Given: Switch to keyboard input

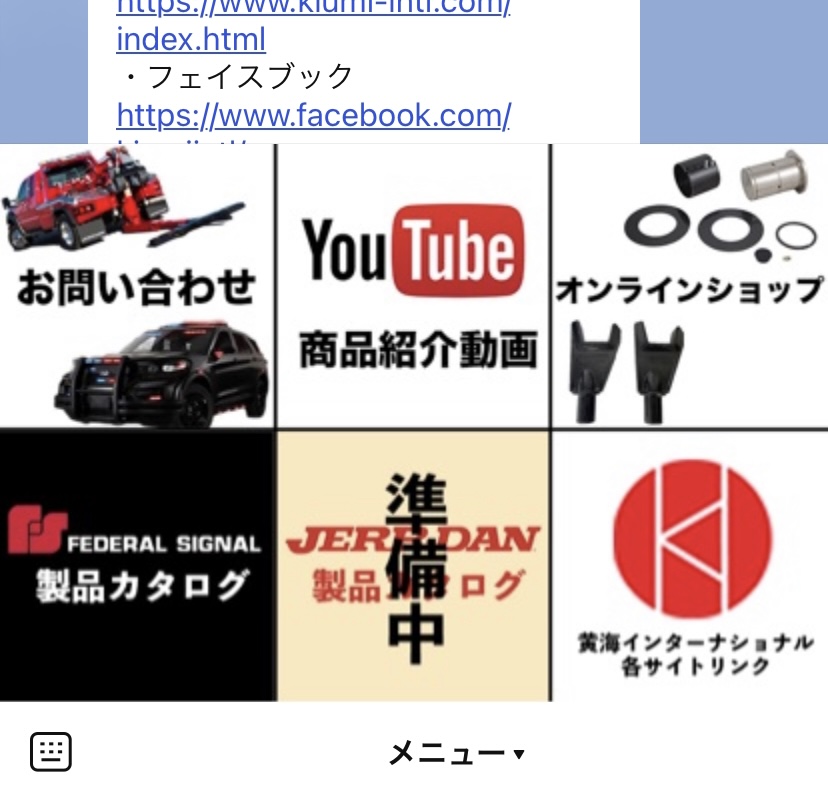Looking at the screenshot, I should [x=50, y=751].
